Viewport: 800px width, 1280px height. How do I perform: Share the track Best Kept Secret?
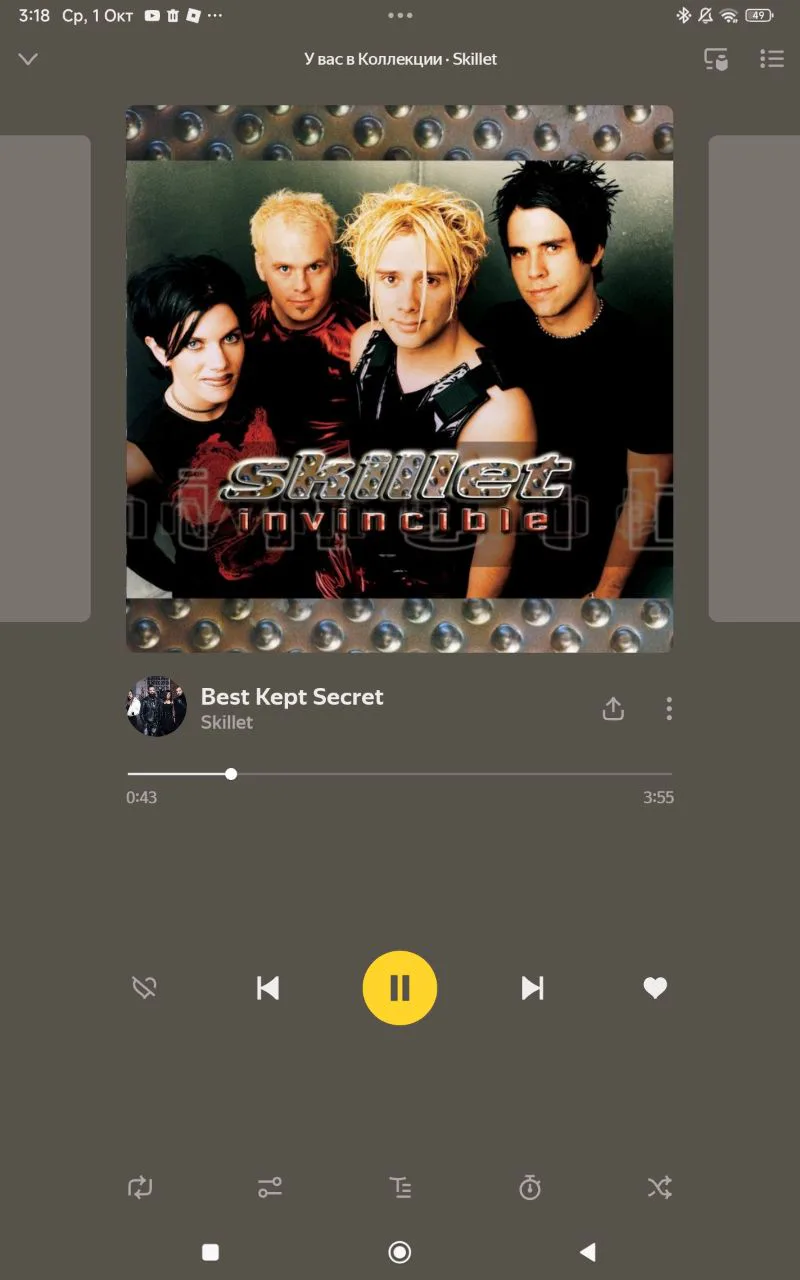click(613, 709)
